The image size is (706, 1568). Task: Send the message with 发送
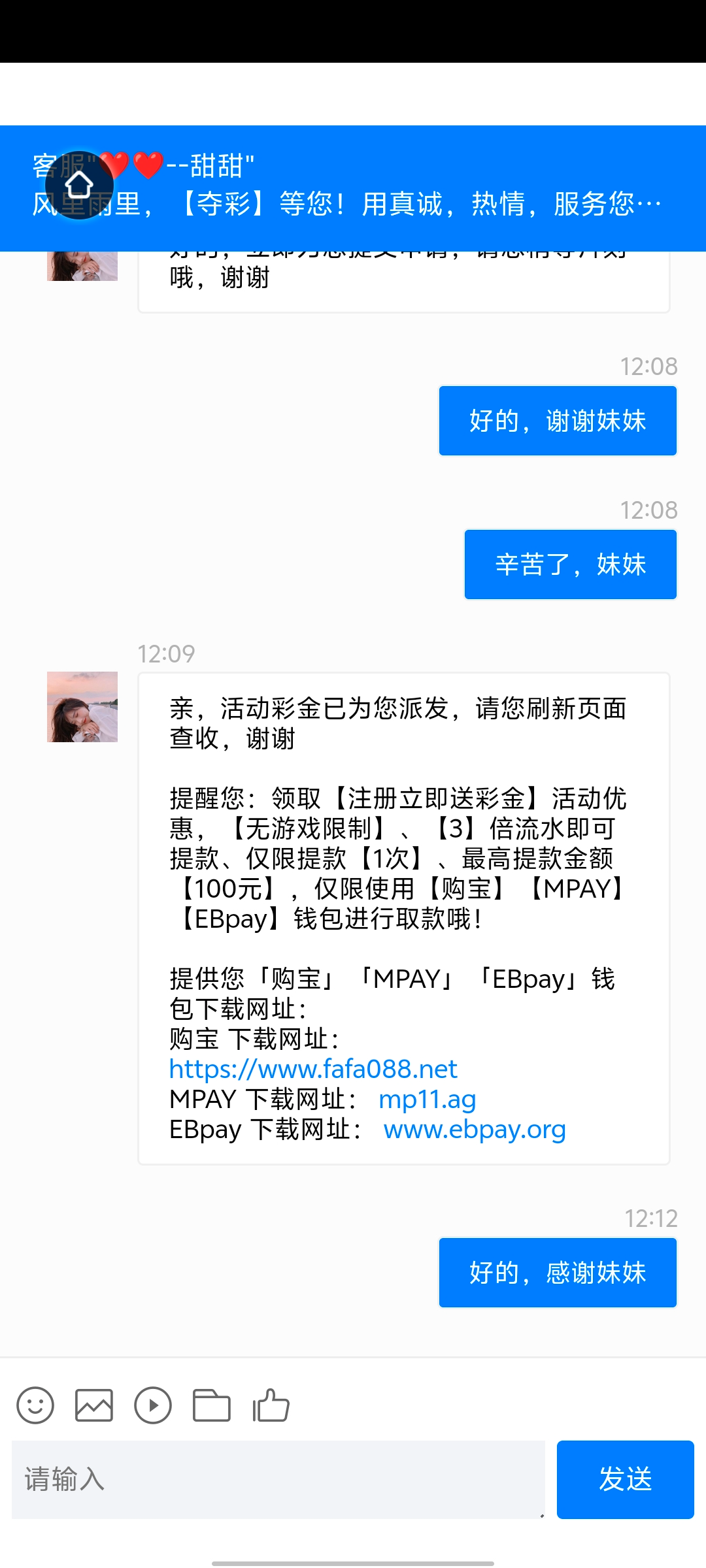(x=625, y=1480)
